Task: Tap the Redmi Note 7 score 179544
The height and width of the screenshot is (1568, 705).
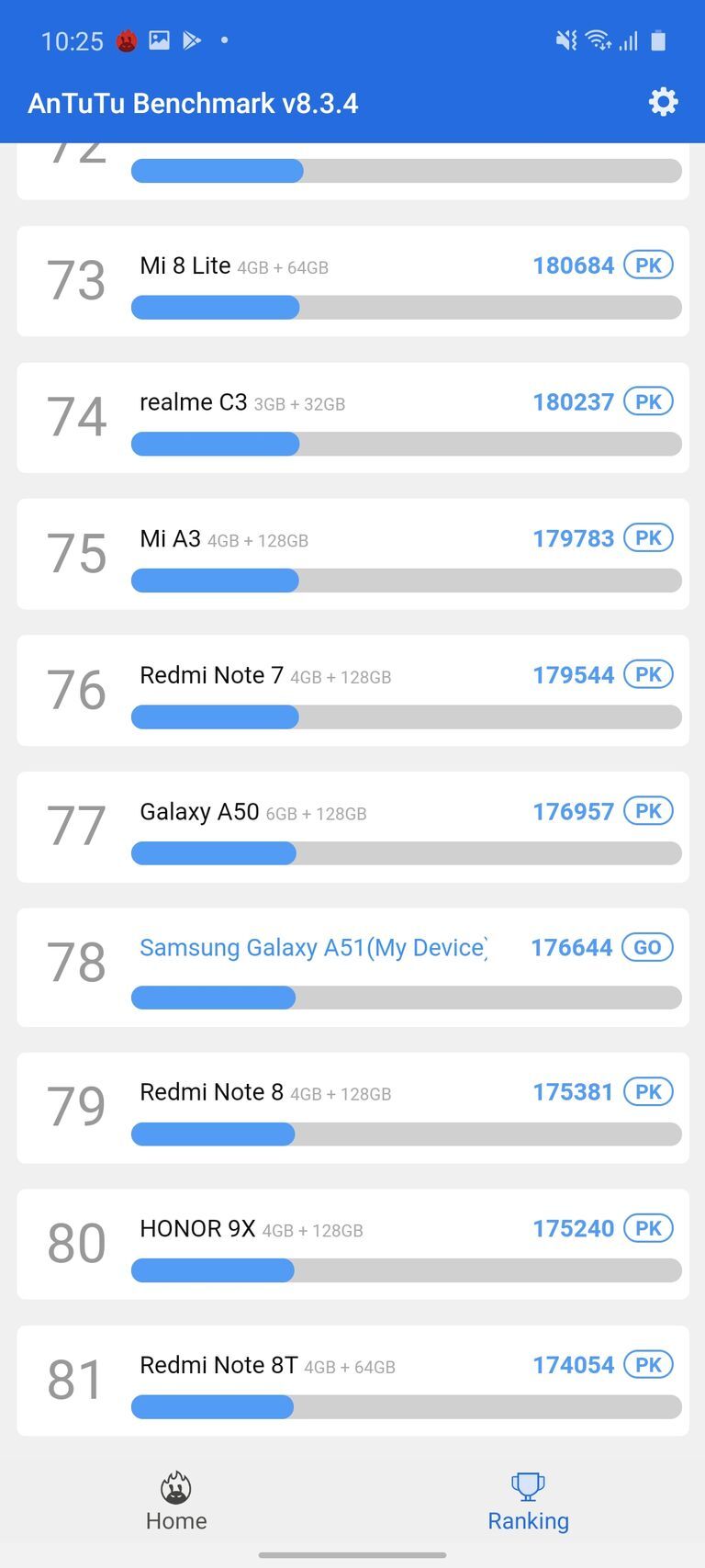Action: [572, 674]
